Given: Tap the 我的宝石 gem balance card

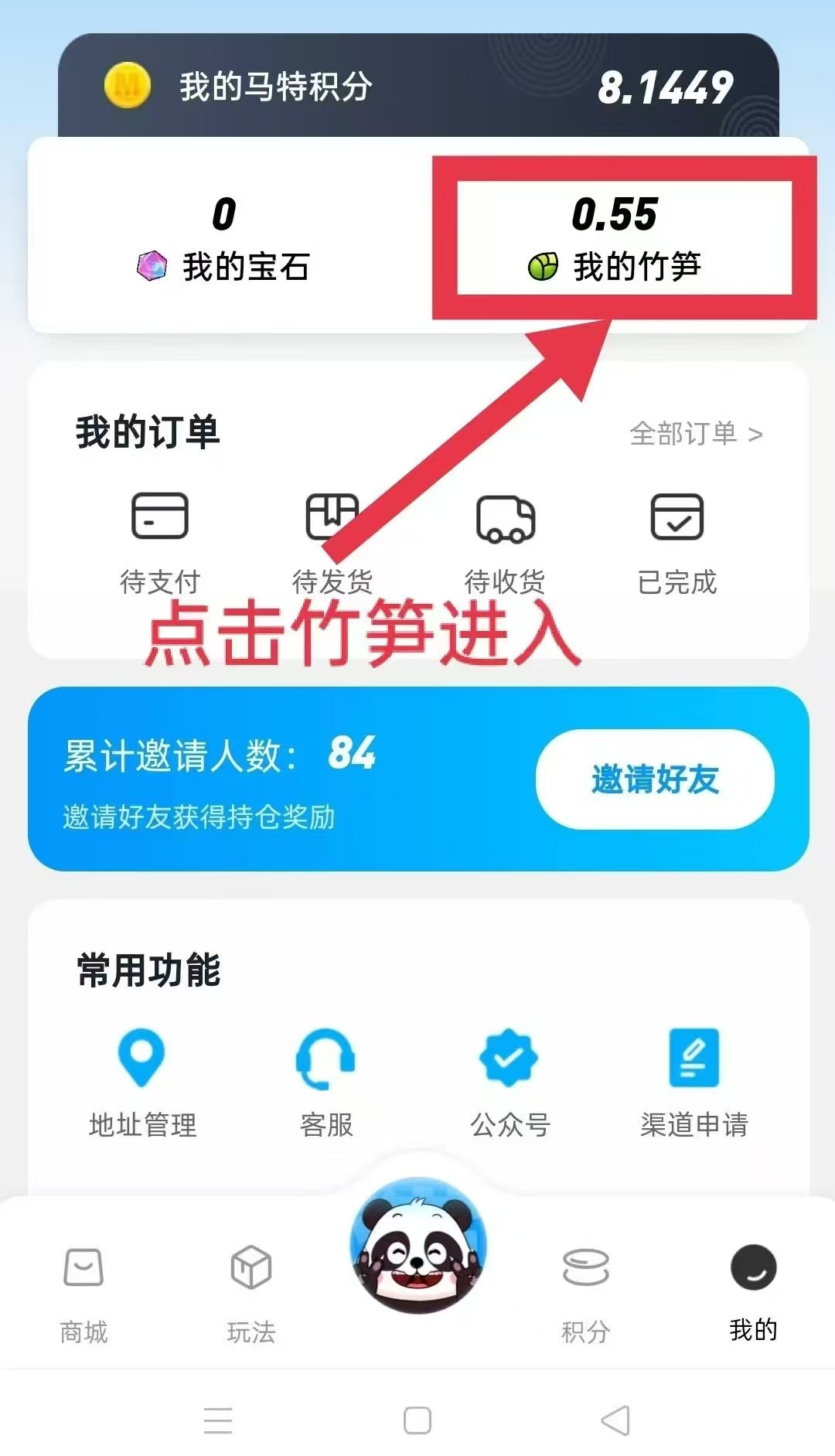Looking at the screenshot, I should 224,240.
